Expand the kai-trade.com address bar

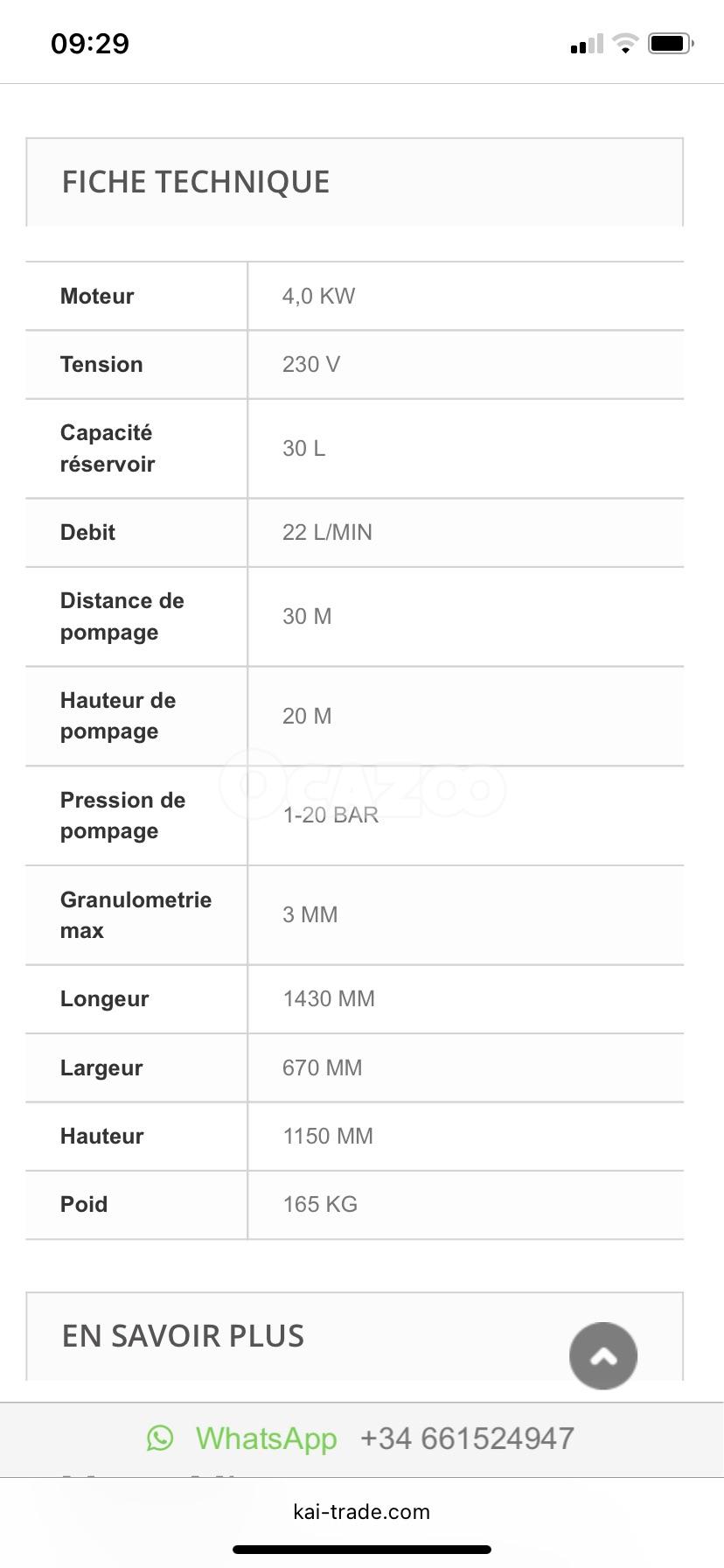coord(362,1512)
